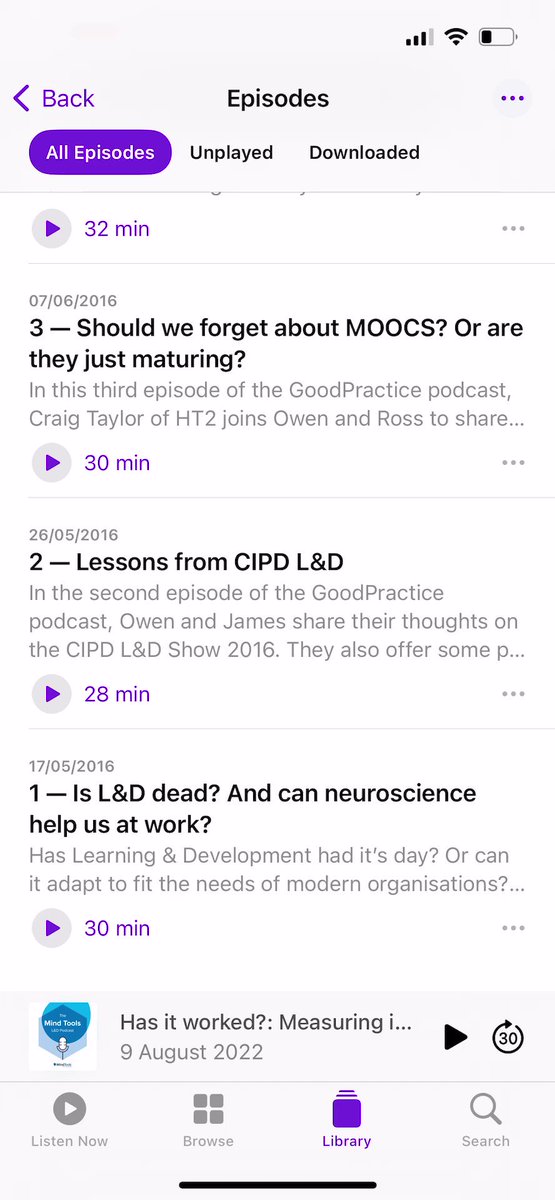Play the 32 min episode
This screenshot has width=555, height=1200.
click(52, 229)
